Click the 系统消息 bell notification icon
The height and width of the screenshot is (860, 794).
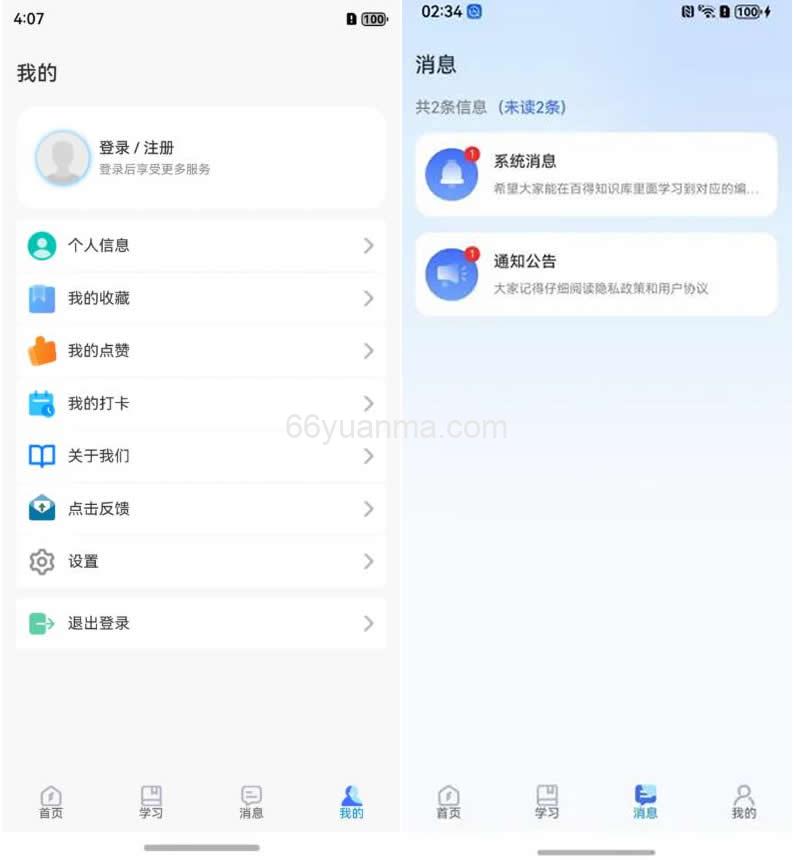click(451, 172)
